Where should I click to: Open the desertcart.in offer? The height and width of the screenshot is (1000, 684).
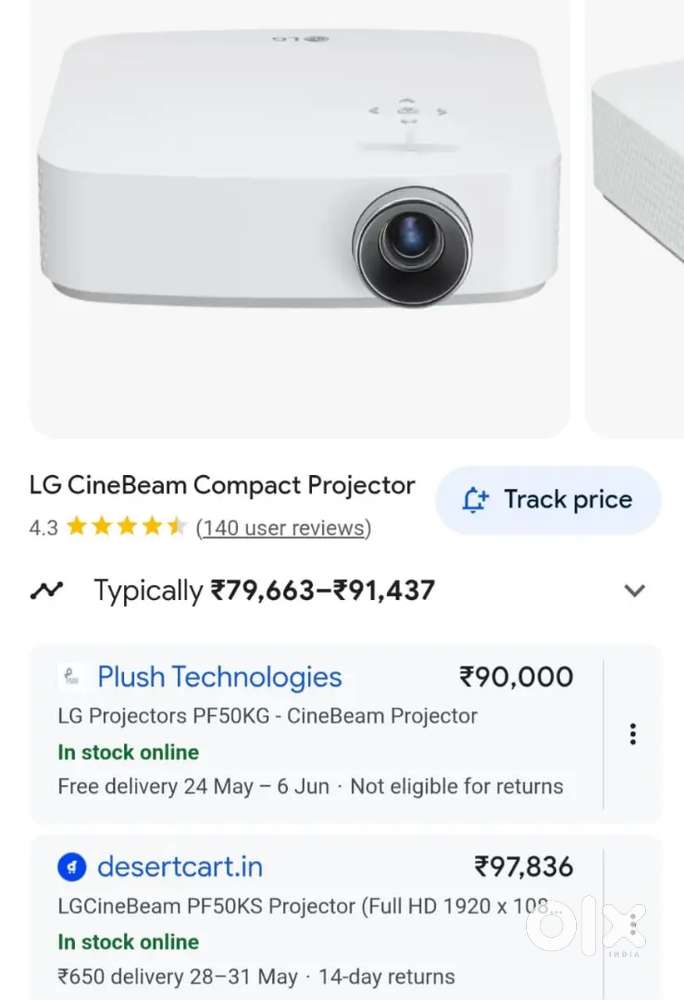(x=181, y=867)
